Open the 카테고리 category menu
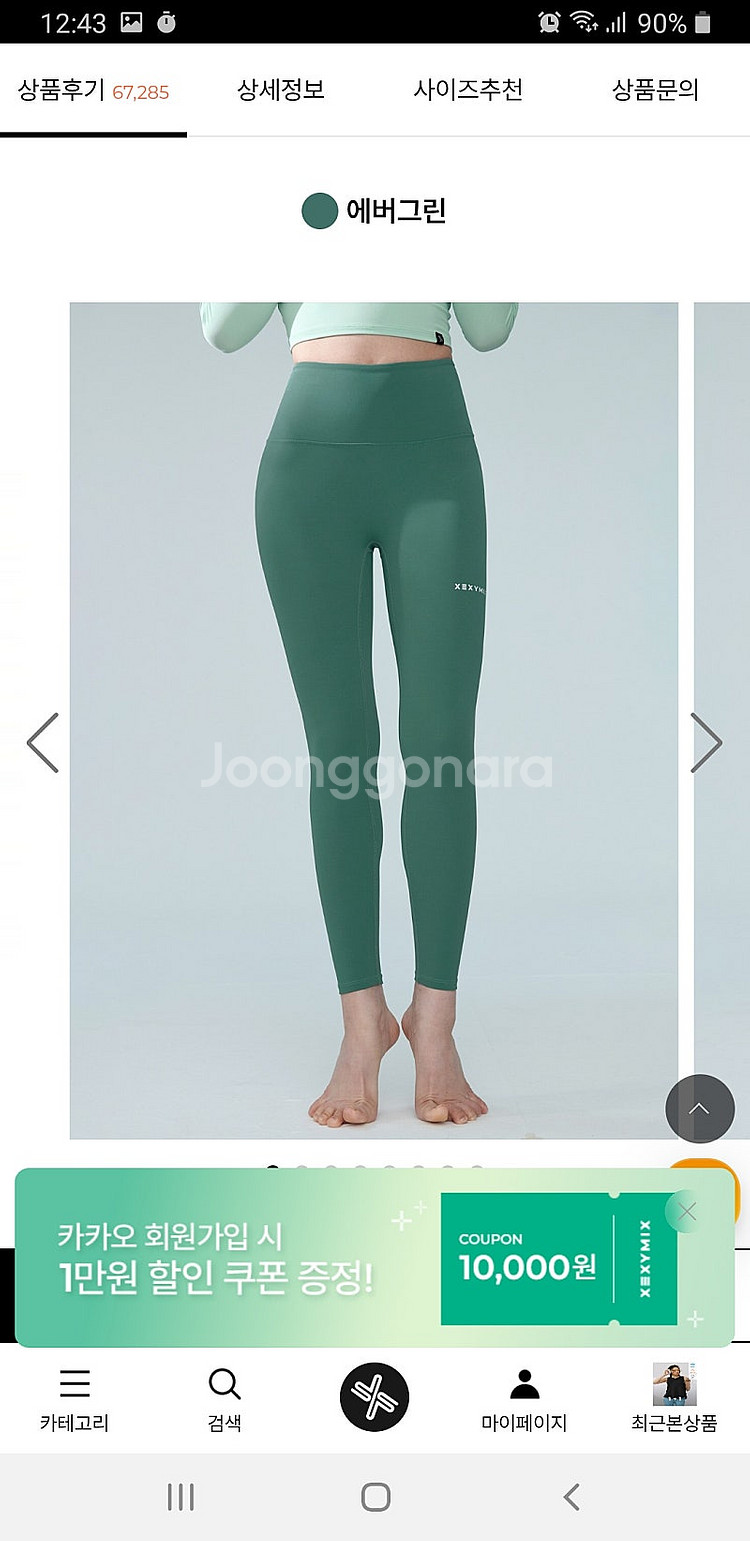This screenshot has height=1541, width=750. 74,1400
